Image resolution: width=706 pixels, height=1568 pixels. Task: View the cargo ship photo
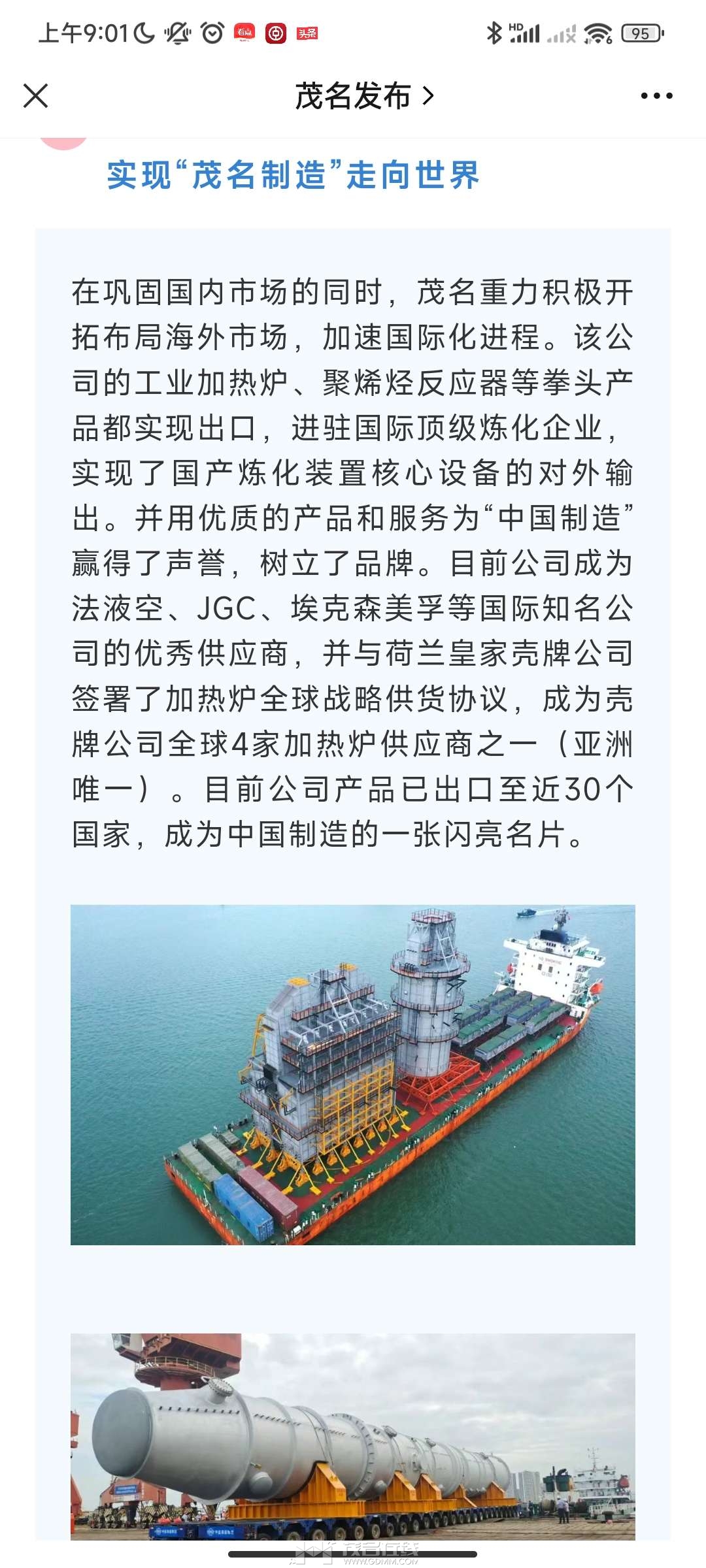[353, 1075]
